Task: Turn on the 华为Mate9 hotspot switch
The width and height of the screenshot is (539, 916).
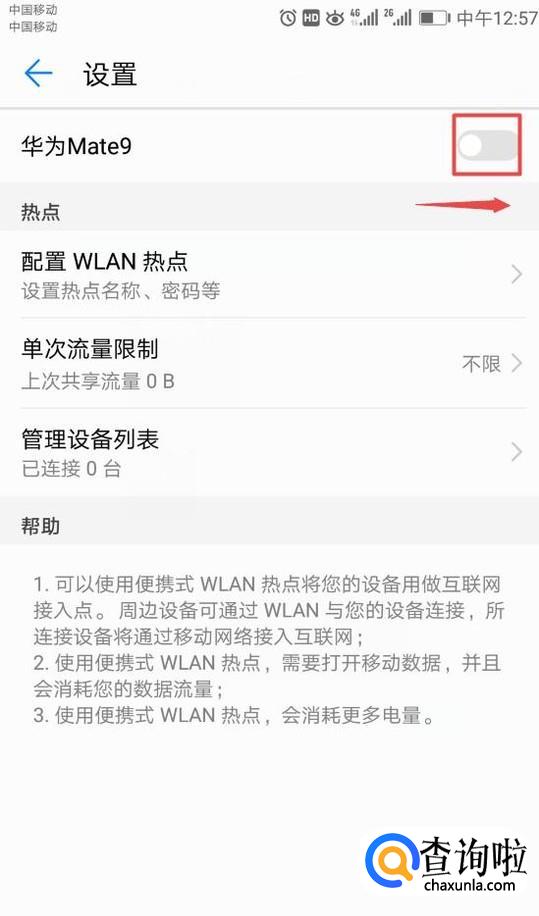Action: point(488,145)
